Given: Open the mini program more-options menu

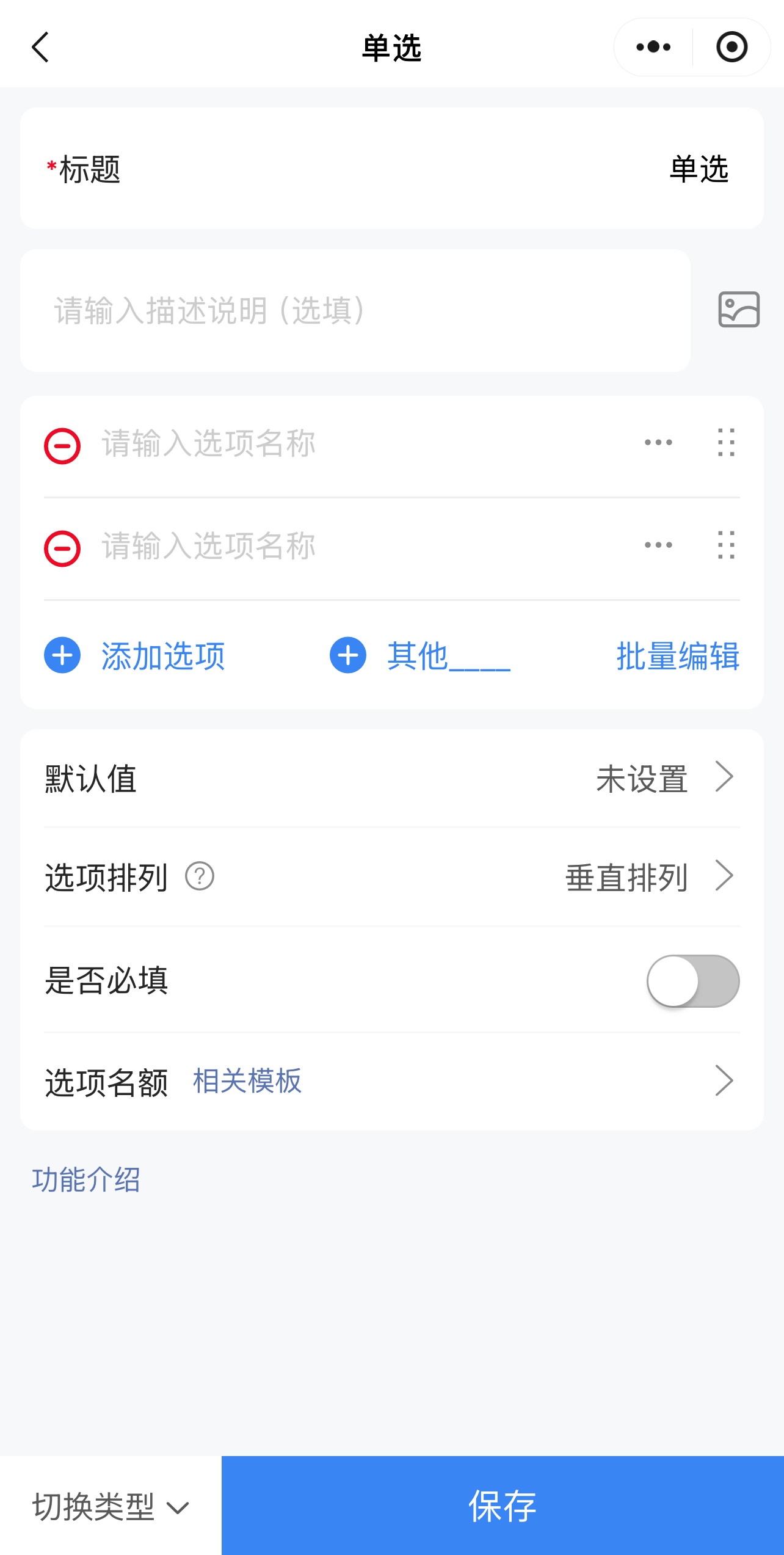Looking at the screenshot, I should pos(653,47).
